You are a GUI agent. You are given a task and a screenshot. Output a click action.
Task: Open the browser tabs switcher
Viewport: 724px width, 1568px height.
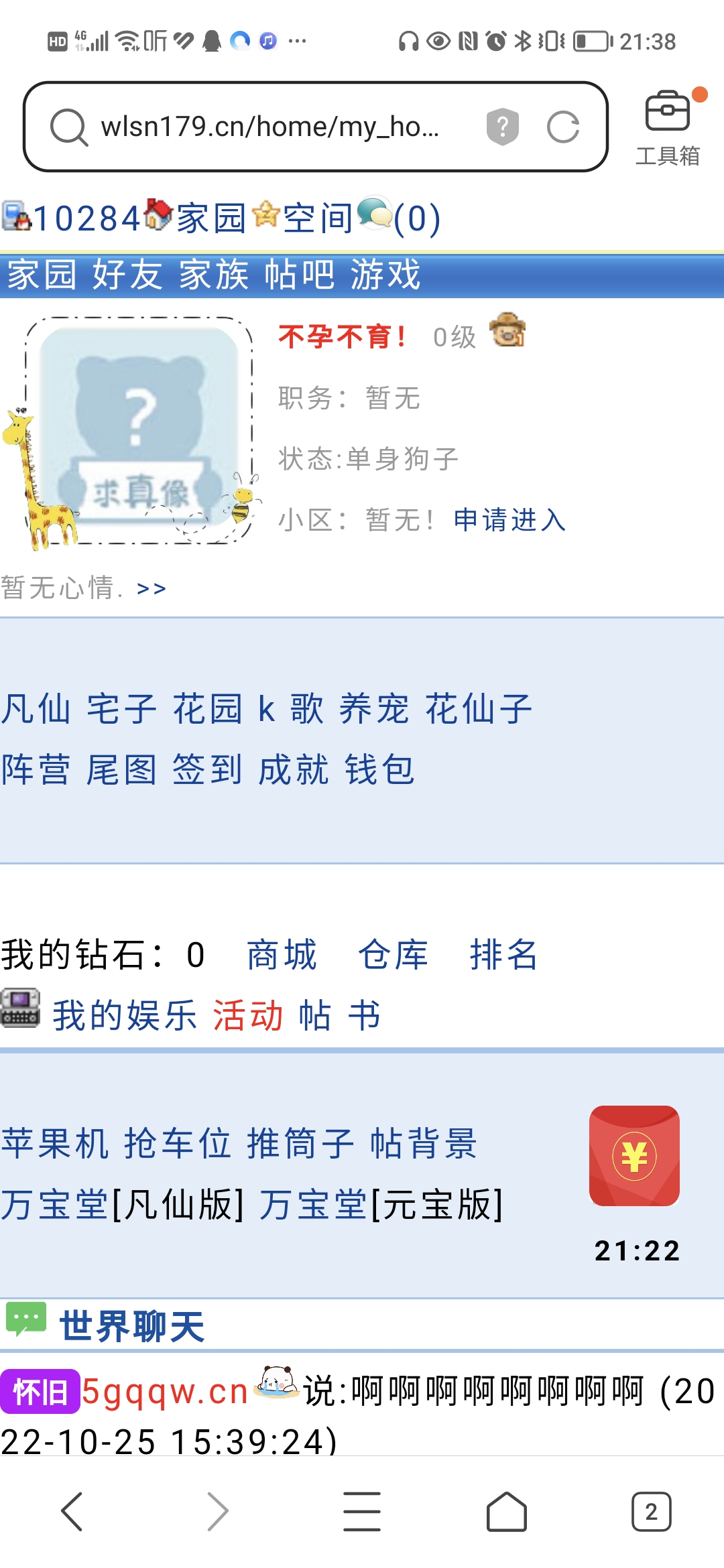pyautogui.click(x=651, y=1512)
